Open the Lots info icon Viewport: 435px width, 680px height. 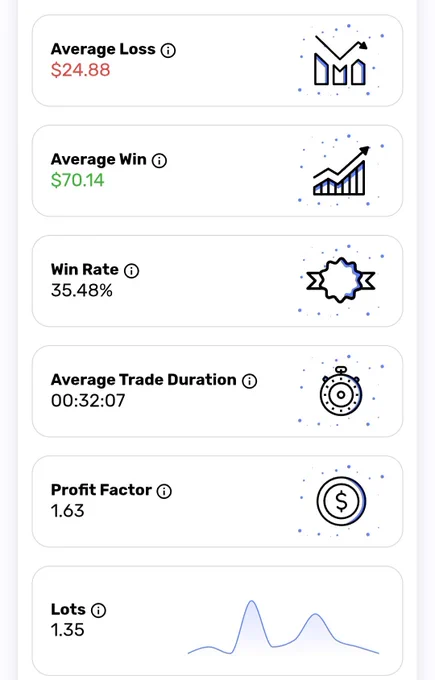coord(98,610)
